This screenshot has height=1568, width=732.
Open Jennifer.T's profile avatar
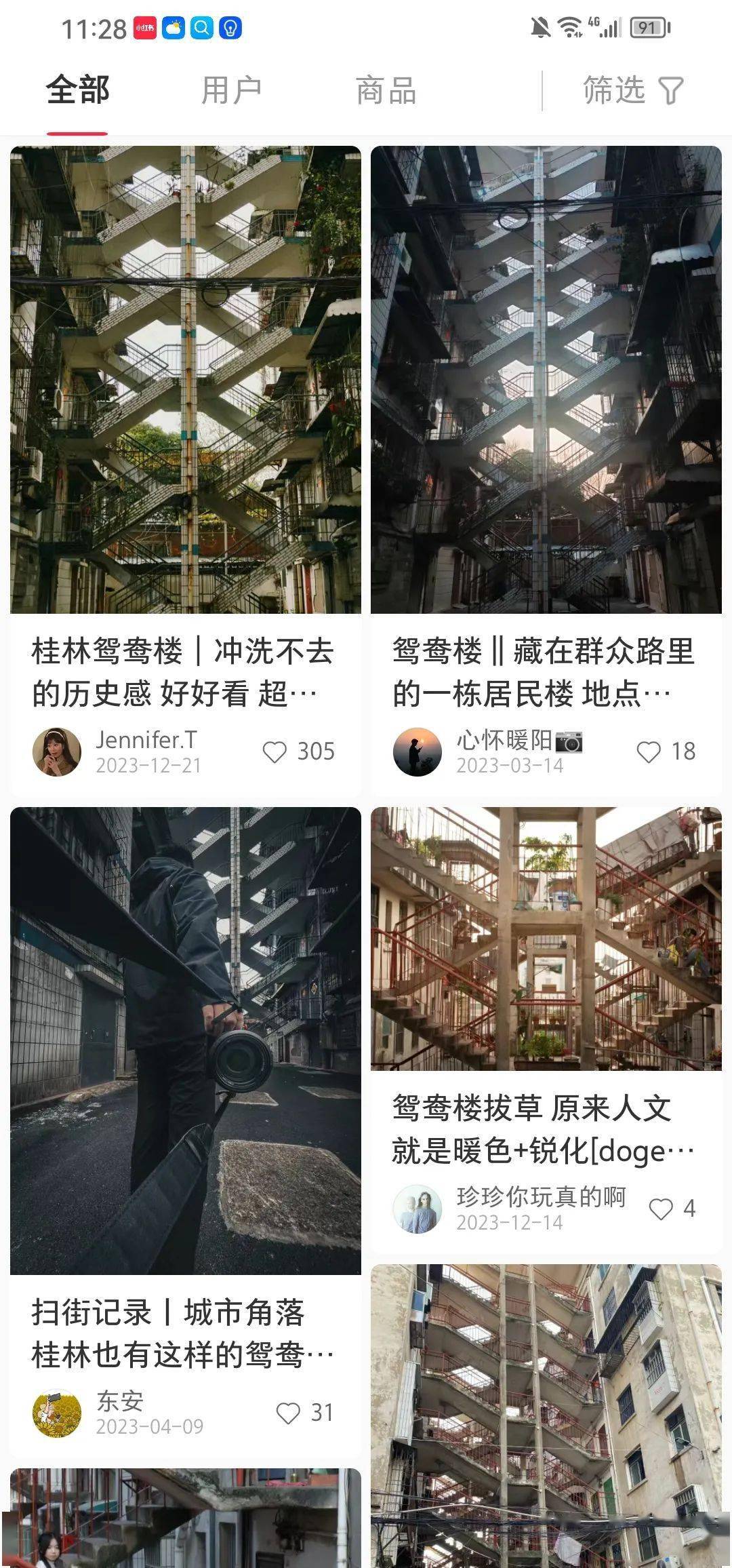tap(58, 751)
